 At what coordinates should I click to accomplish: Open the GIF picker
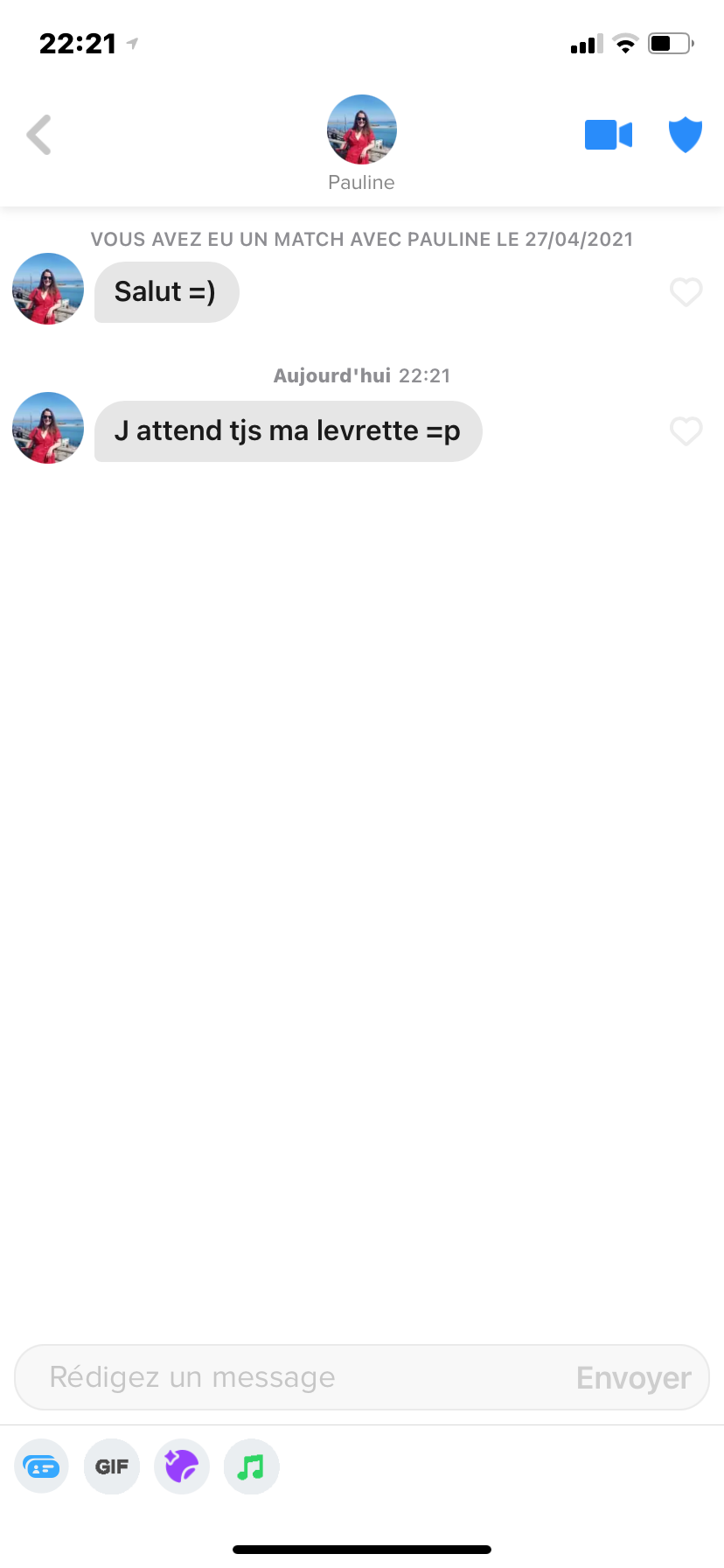(x=112, y=1466)
